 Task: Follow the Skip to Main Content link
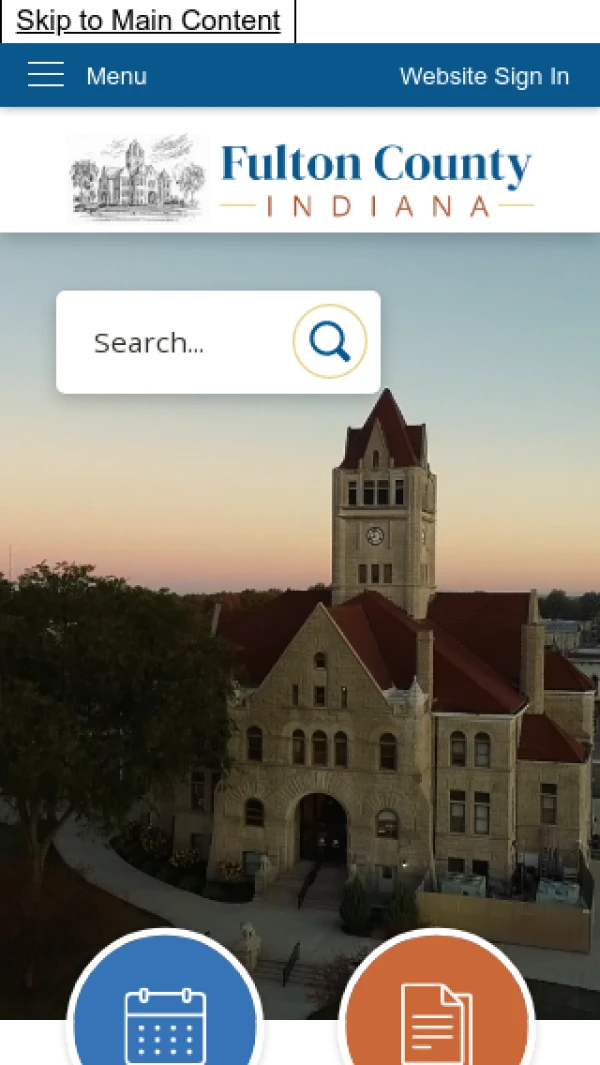coord(148,21)
